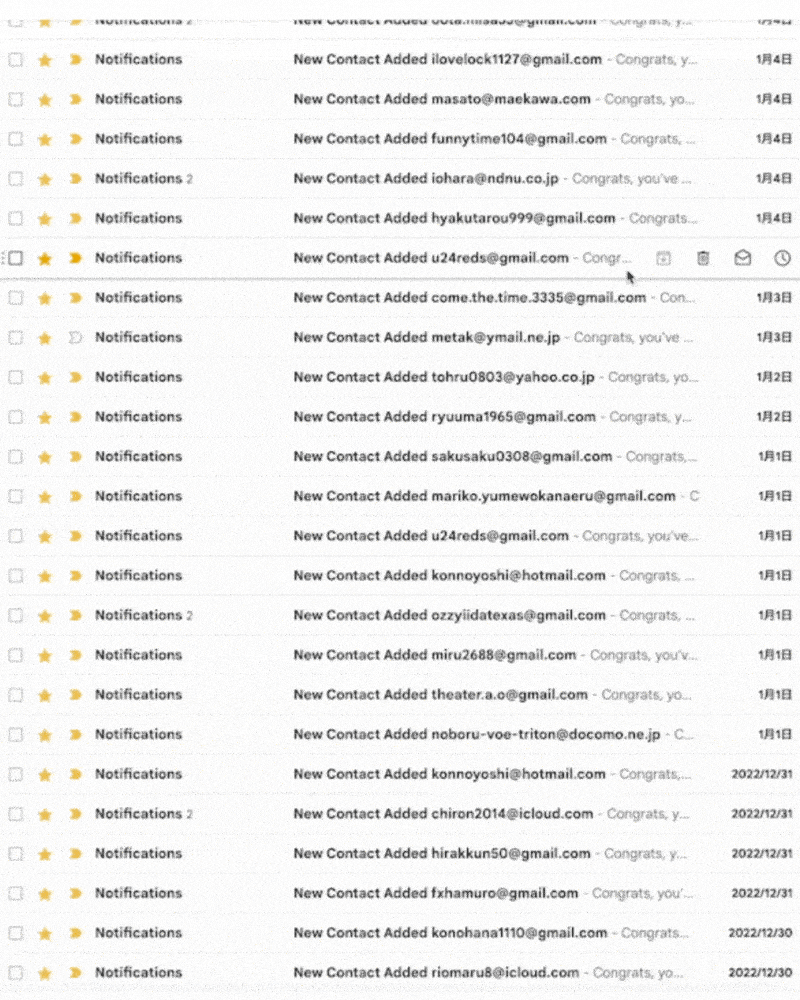The image size is (800, 1000).
Task: Select checkbox for masato@maekawa.com email
Action: pos(16,99)
